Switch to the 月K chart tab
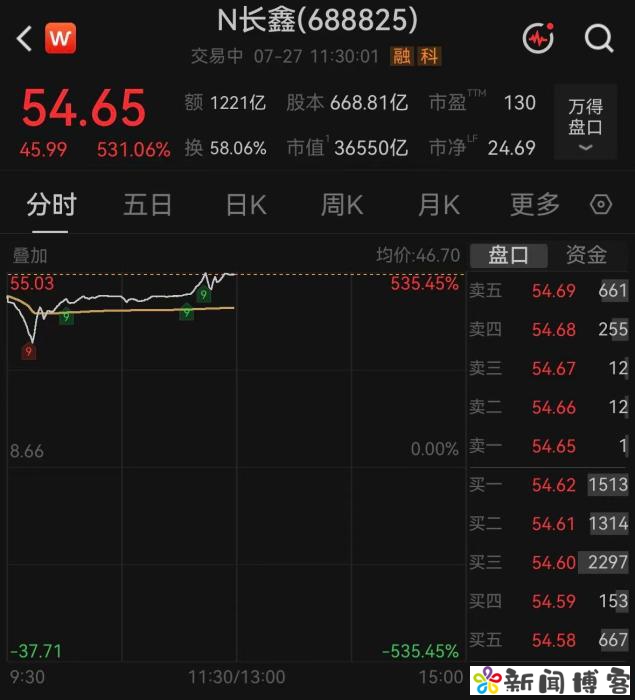 pos(439,205)
